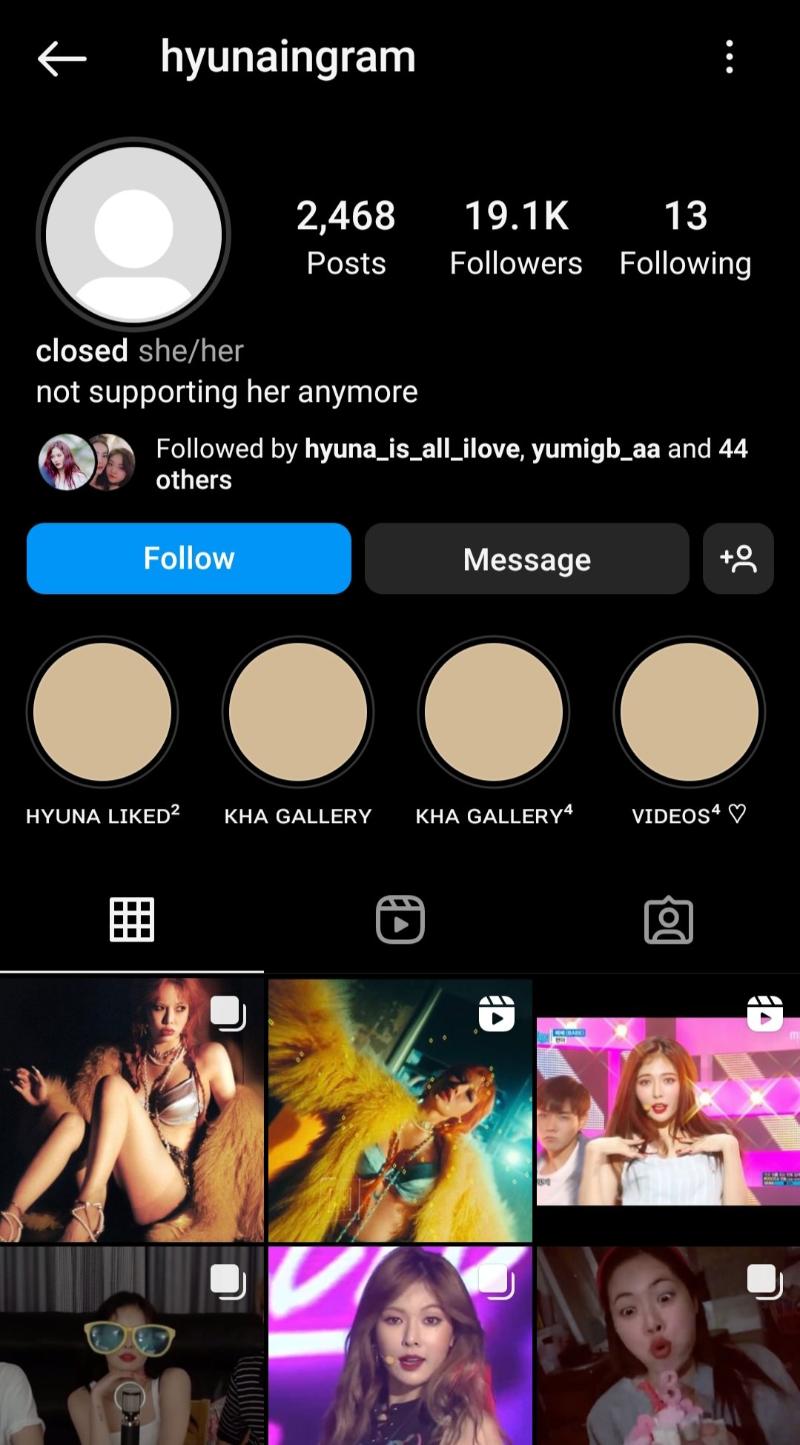Open the HYUNA LIKED² highlight
Viewport: 800px width, 1445px height.
coord(102,712)
